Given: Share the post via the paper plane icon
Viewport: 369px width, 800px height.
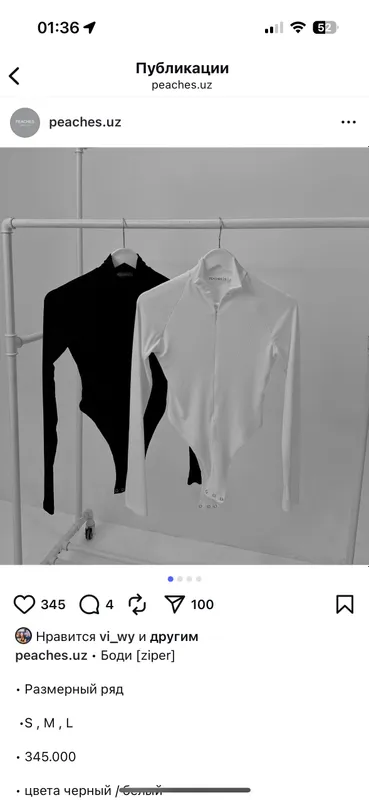Looking at the screenshot, I should point(175,605).
